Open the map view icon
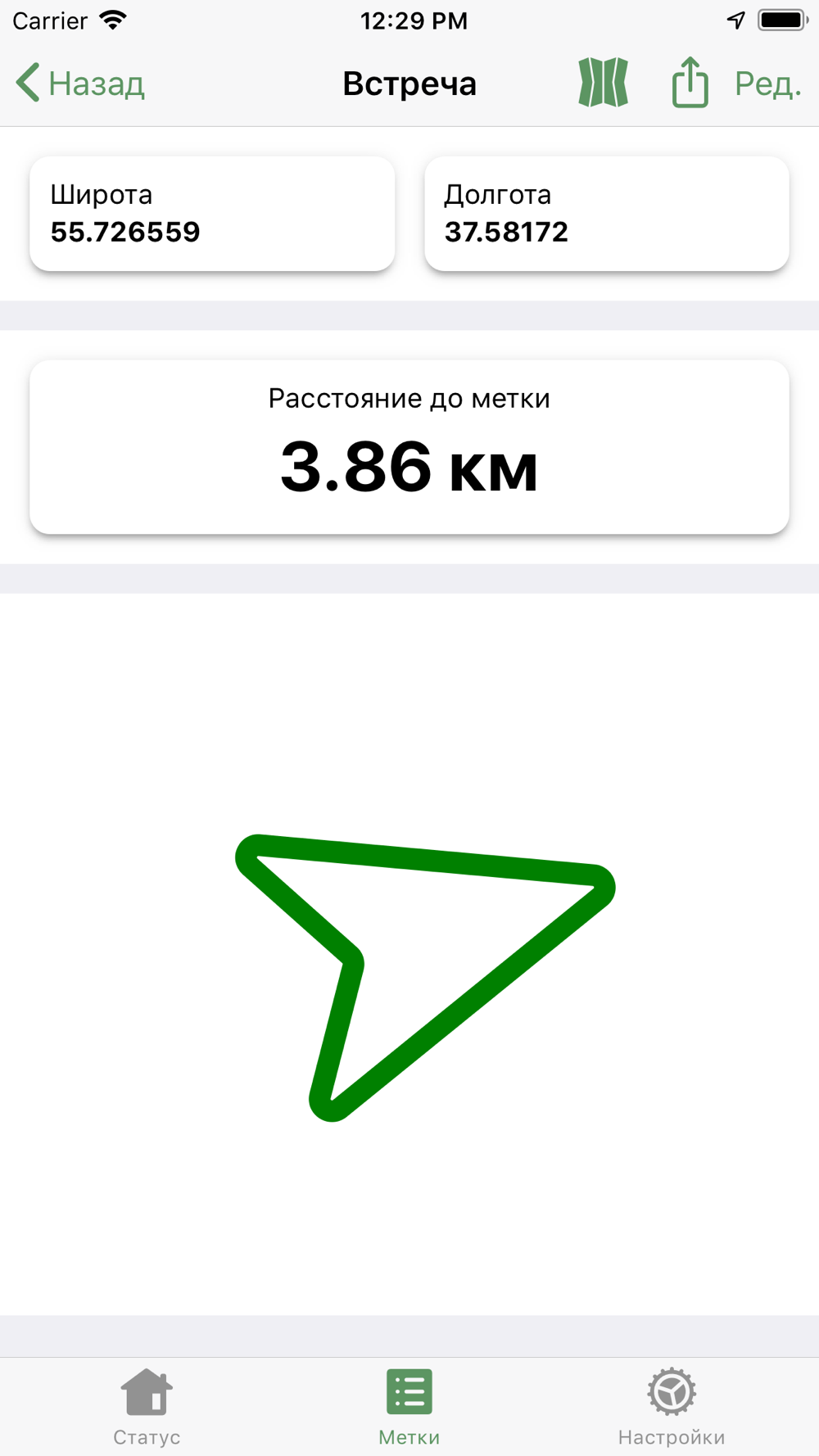The width and height of the screenshot is (819, 1456). click(603, 83)
